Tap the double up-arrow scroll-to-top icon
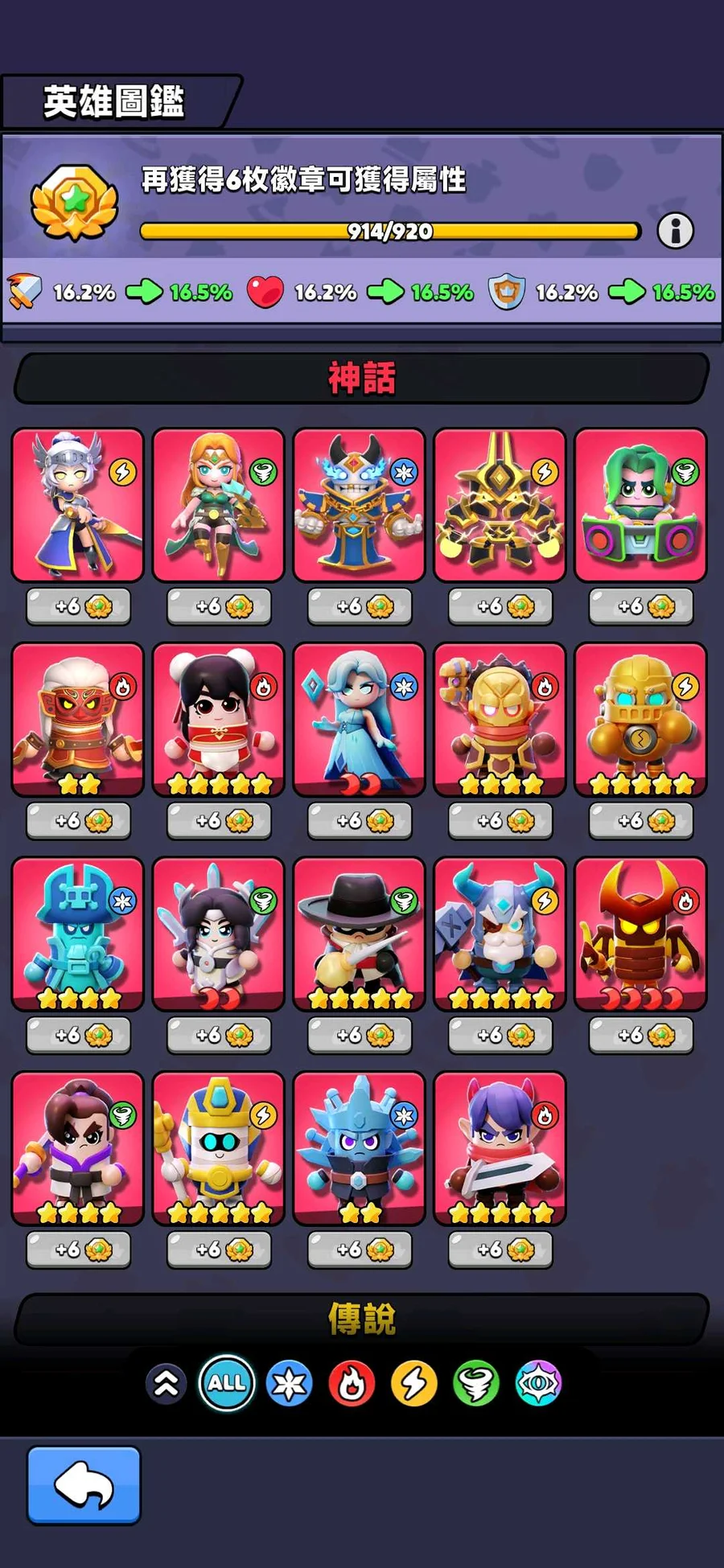Viewport: 724px width, 1568px height. pos(167,1383)
